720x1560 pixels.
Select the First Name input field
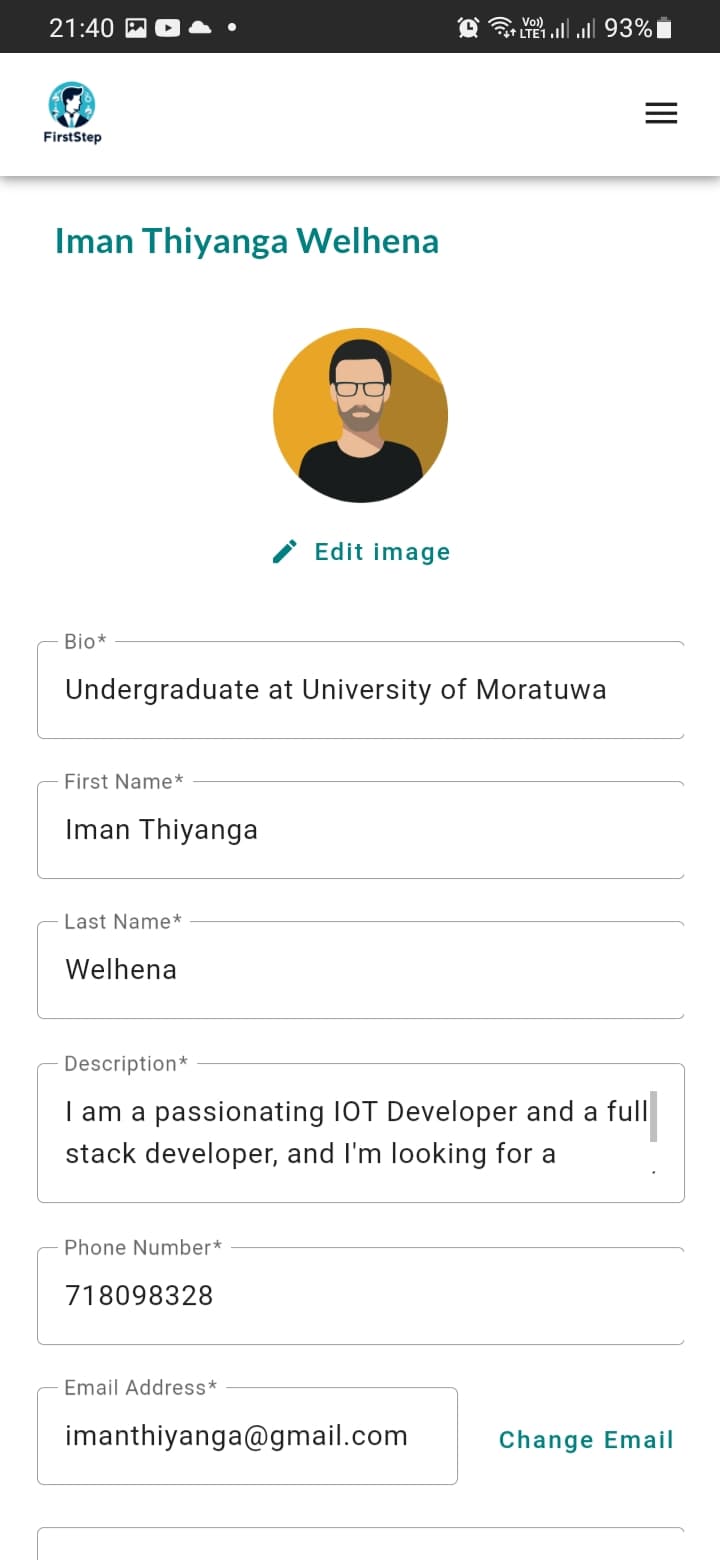(x=360, y=829)
